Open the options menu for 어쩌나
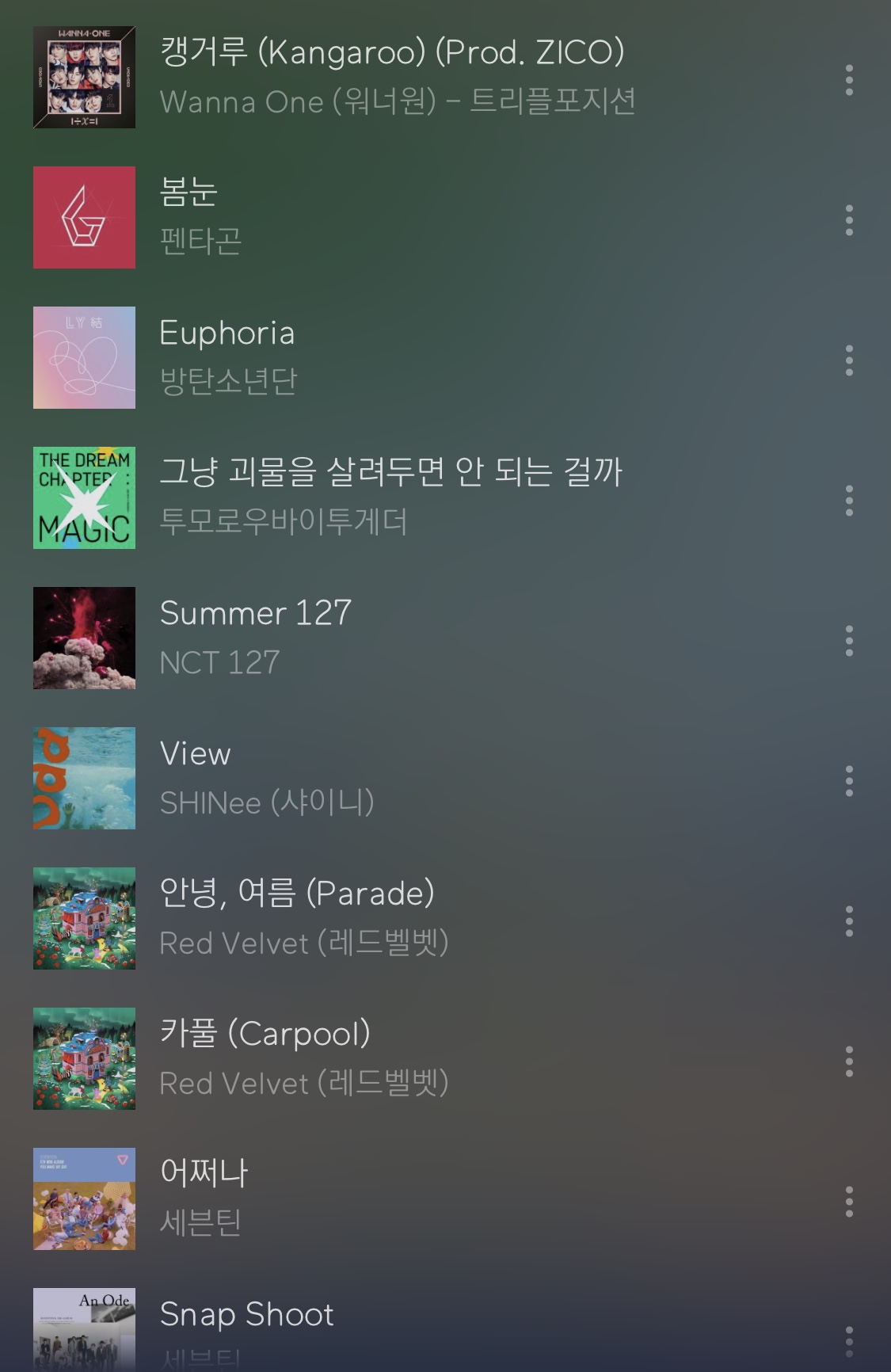 coord(849,1201)
